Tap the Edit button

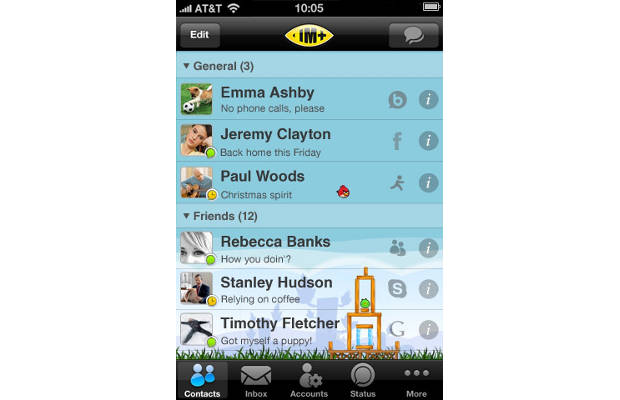pyautogui.click(x=200, y=35)
